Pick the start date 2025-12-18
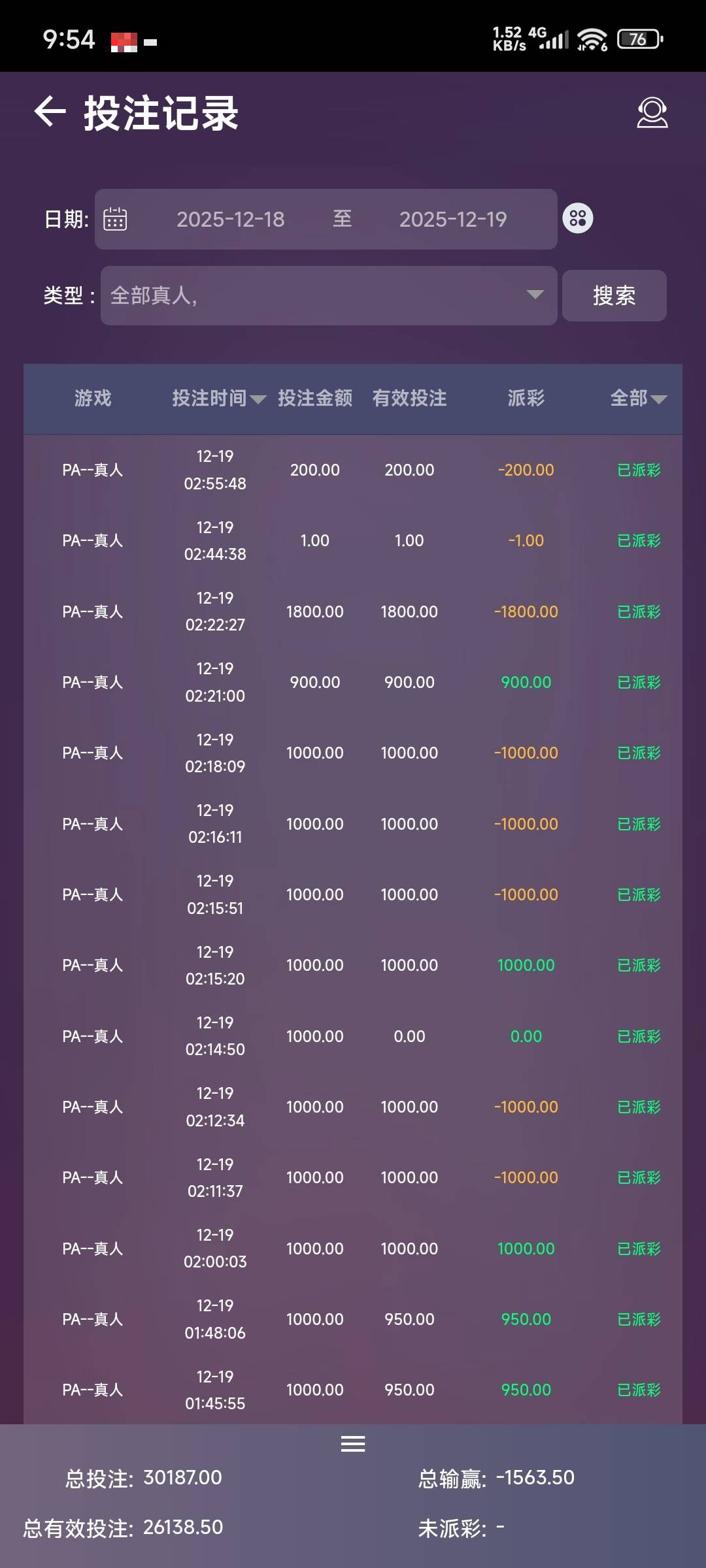Image resolution: width=706 pixels, height=1568 pixels. click(231, 220)
